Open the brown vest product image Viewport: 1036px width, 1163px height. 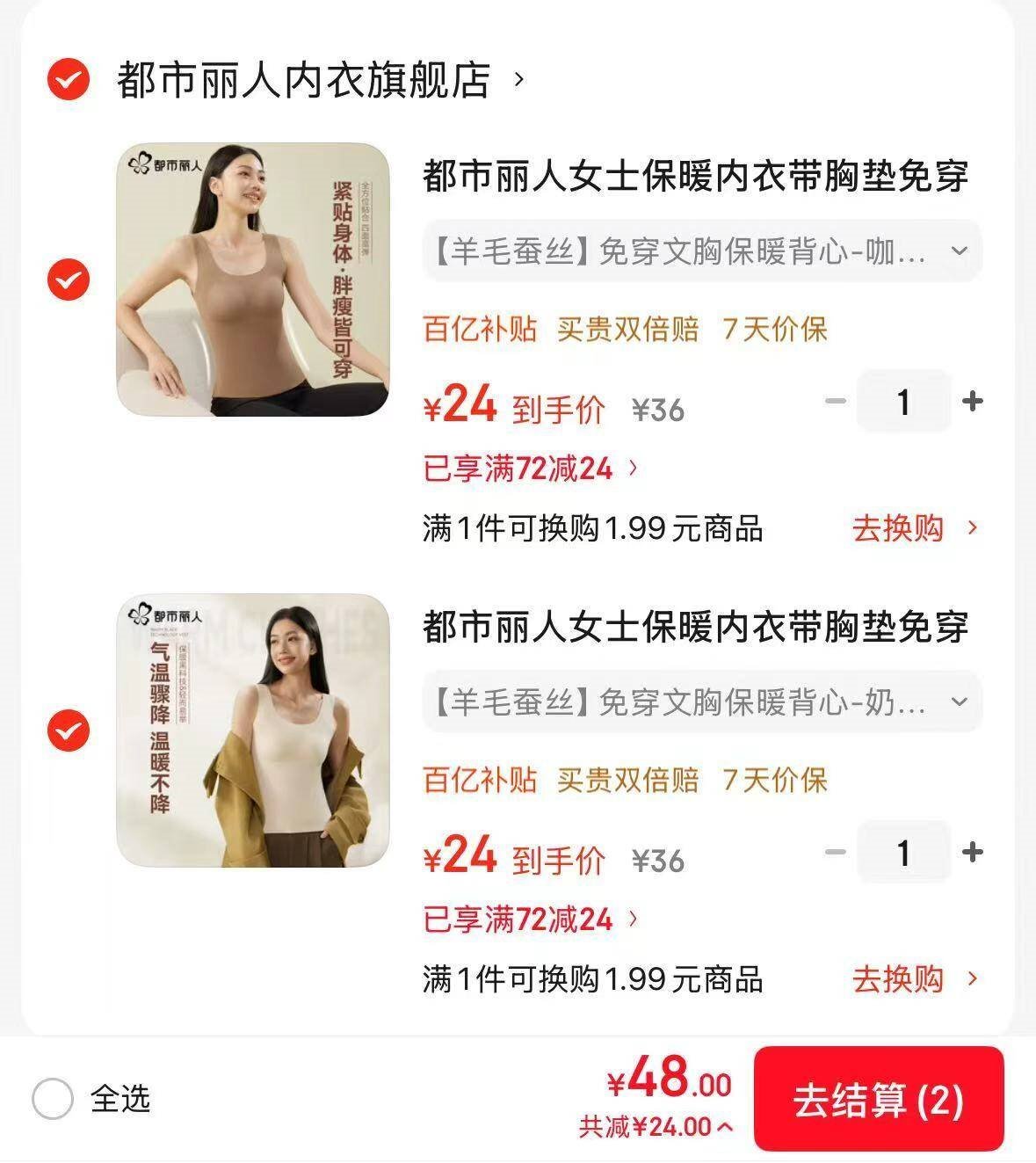(x=253, y=280)
